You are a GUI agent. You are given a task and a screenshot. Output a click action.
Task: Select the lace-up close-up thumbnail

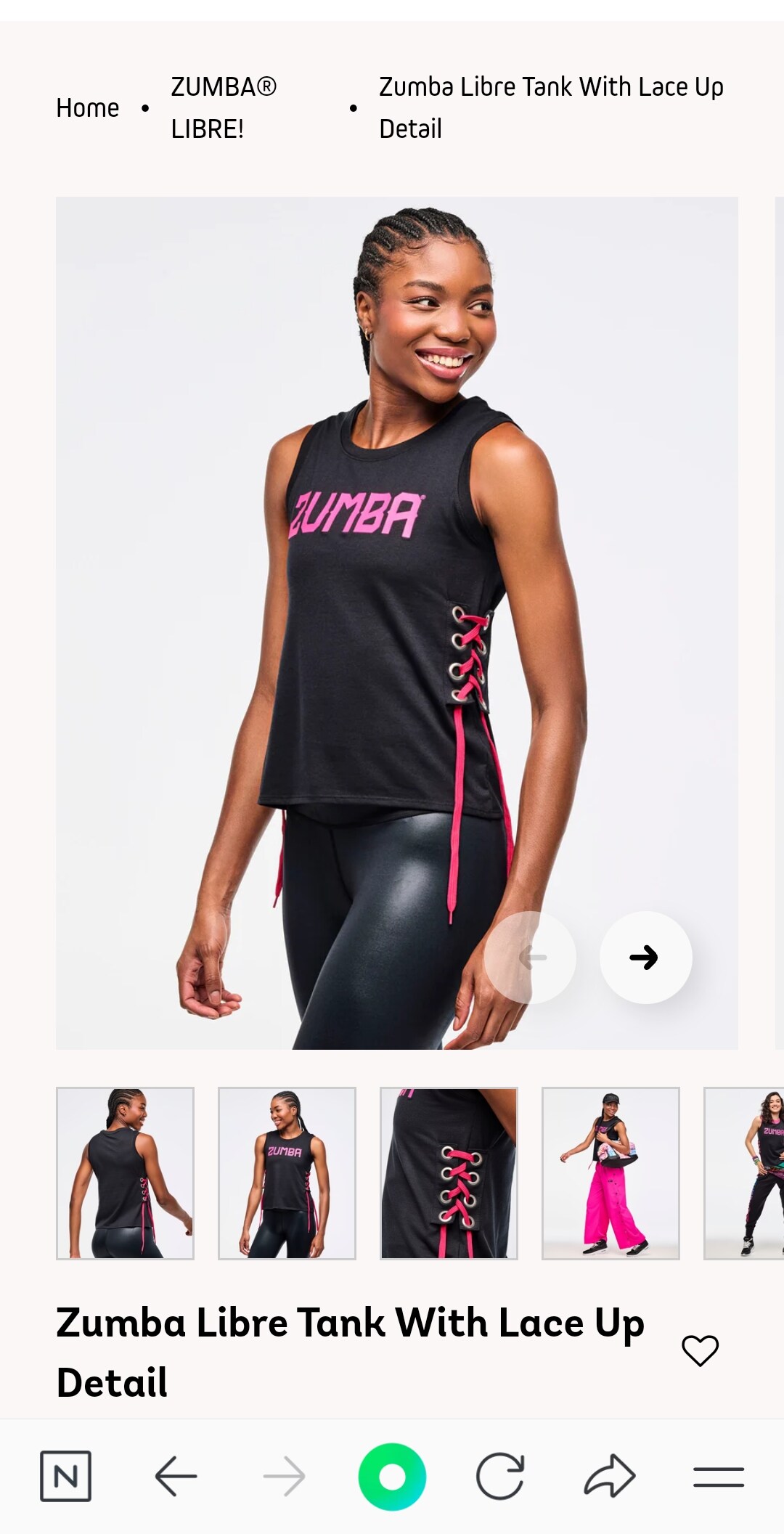pos(449,1172)
